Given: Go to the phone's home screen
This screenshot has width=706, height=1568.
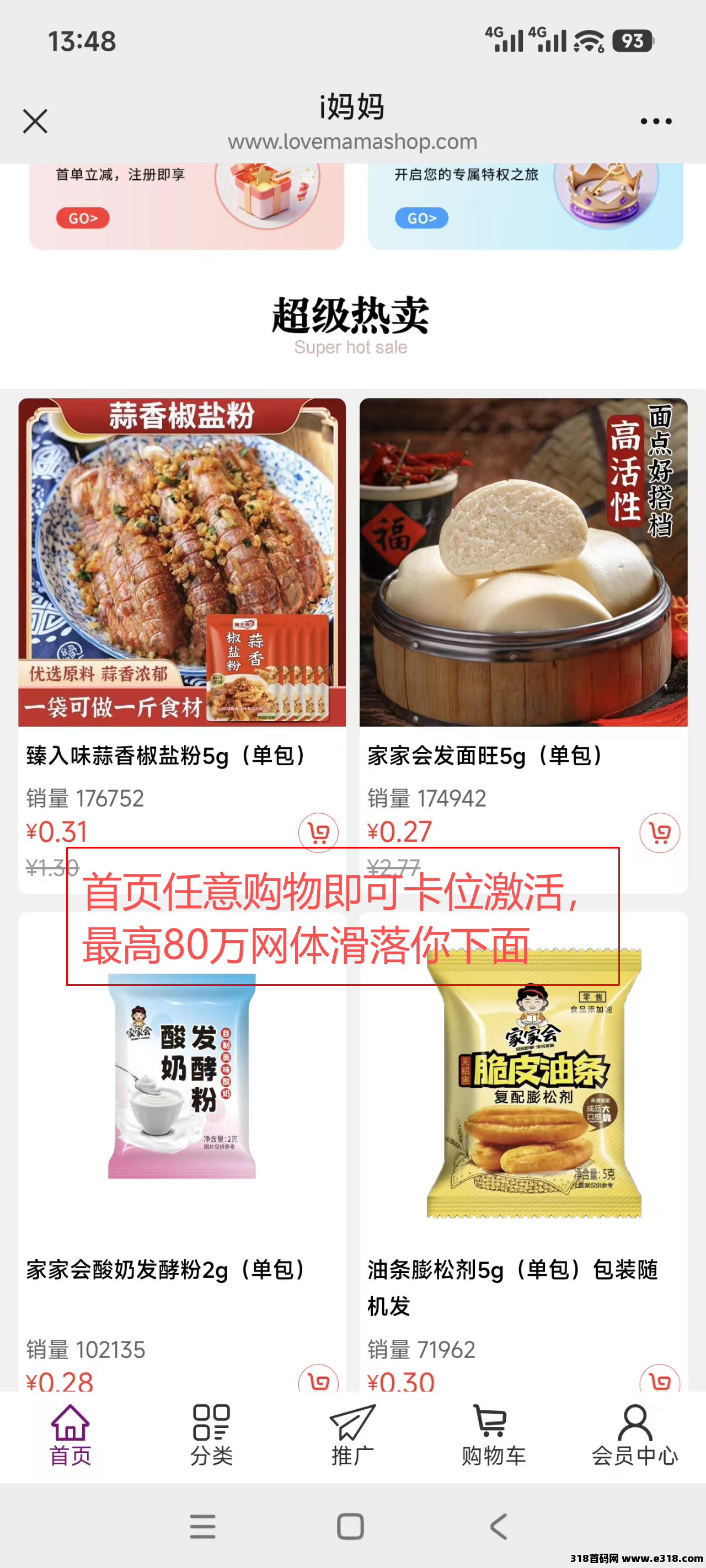Looking at the screenshot, I should [x=350, y=1526].
